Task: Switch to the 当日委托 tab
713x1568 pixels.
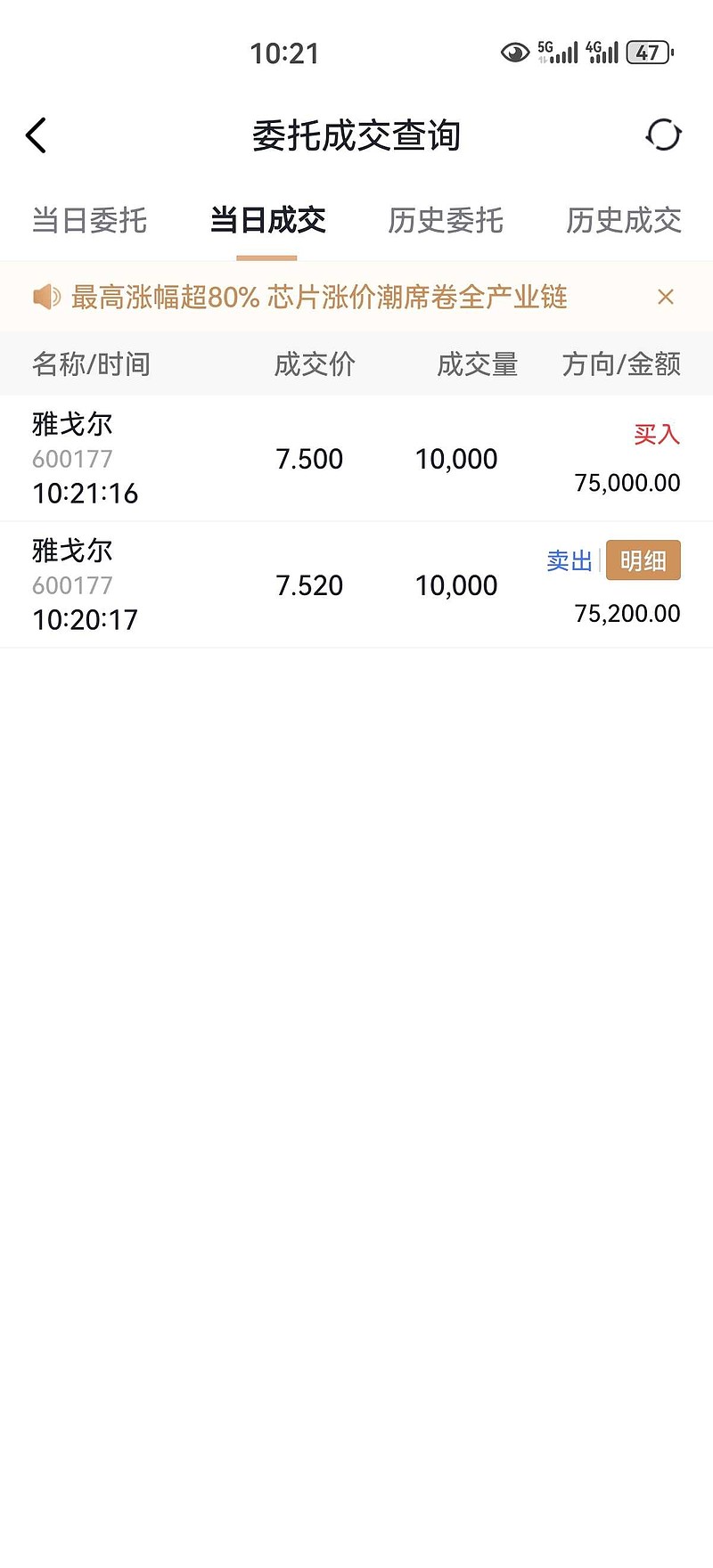Action: [89, 220]
